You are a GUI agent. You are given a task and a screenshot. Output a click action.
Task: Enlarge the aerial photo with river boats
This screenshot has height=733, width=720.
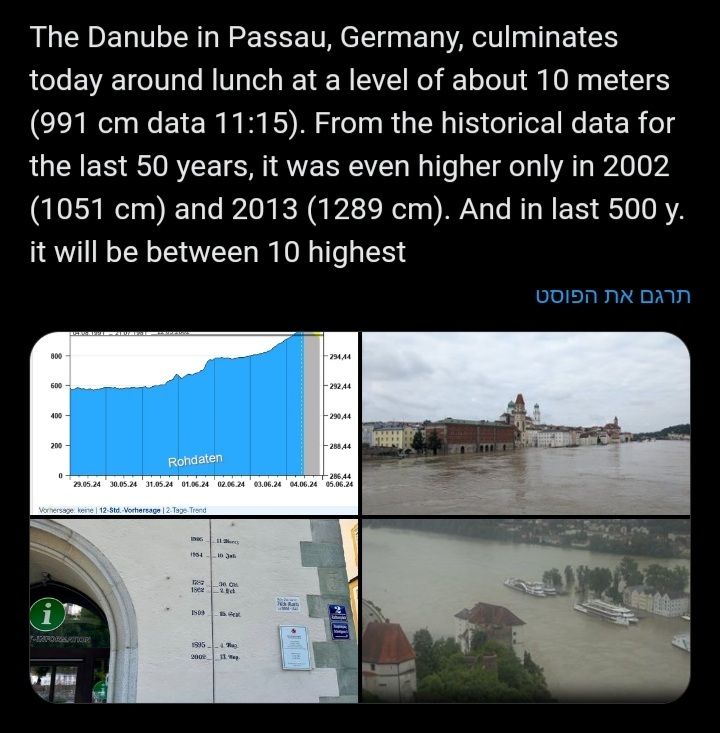click(x=525, y=610)
